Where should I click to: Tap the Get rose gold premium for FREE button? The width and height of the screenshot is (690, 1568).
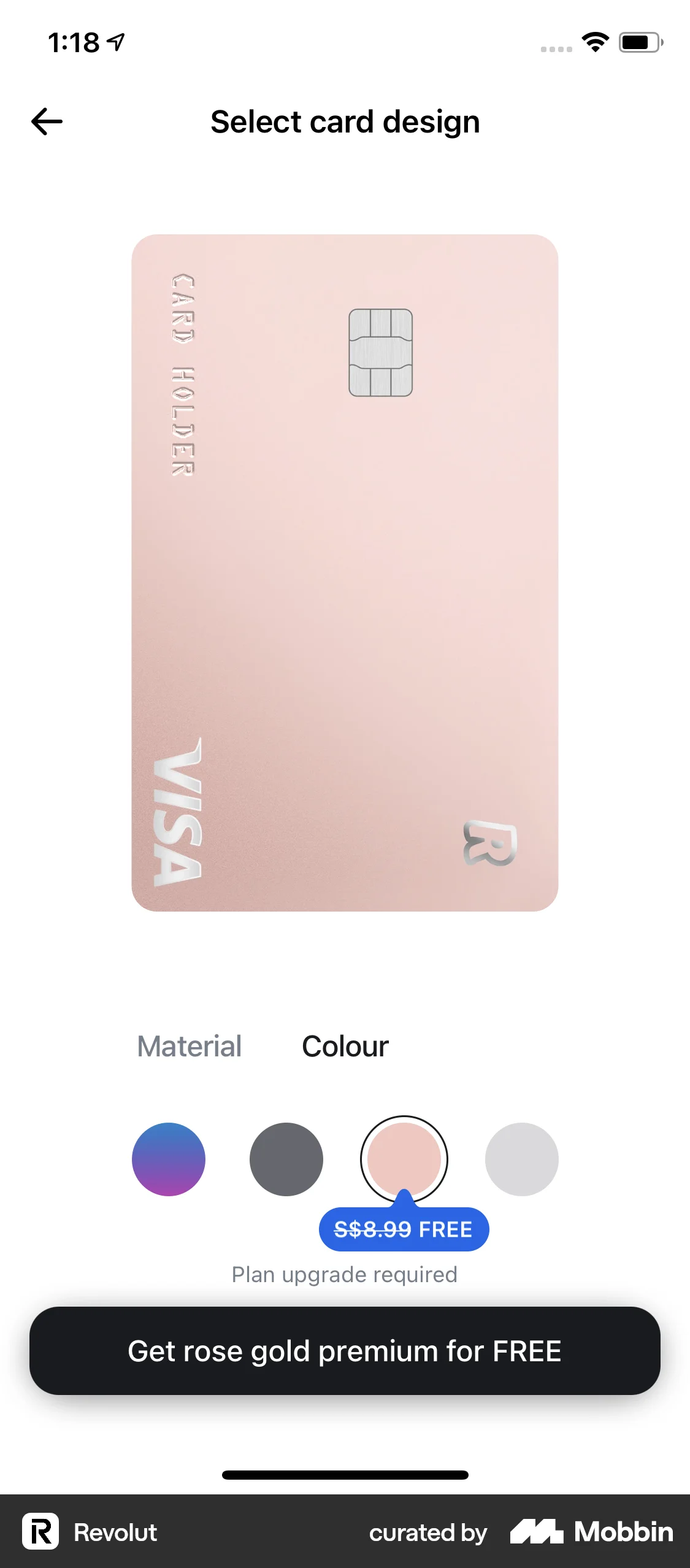click(x=345, y=1351)
